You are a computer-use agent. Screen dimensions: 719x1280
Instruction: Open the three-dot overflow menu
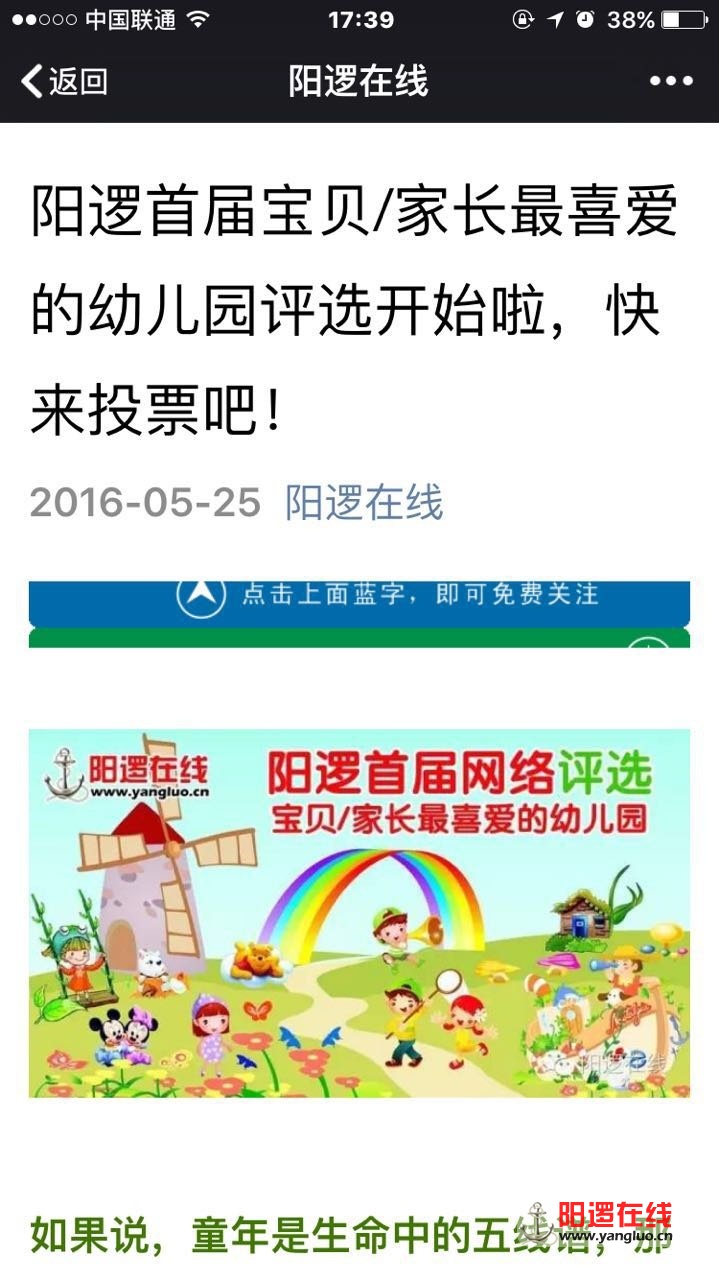click(x=671, y=81)
